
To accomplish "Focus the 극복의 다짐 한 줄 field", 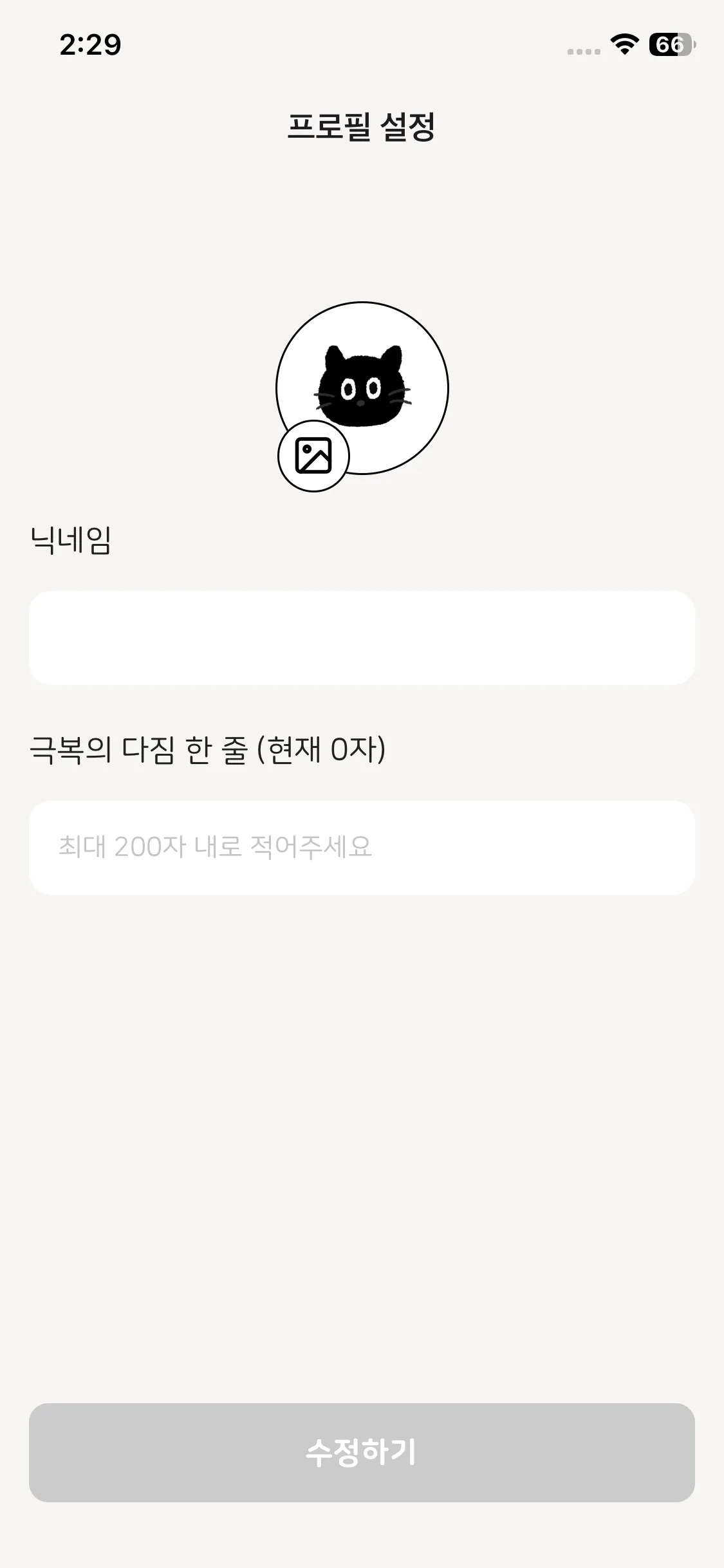I will 362,847.
